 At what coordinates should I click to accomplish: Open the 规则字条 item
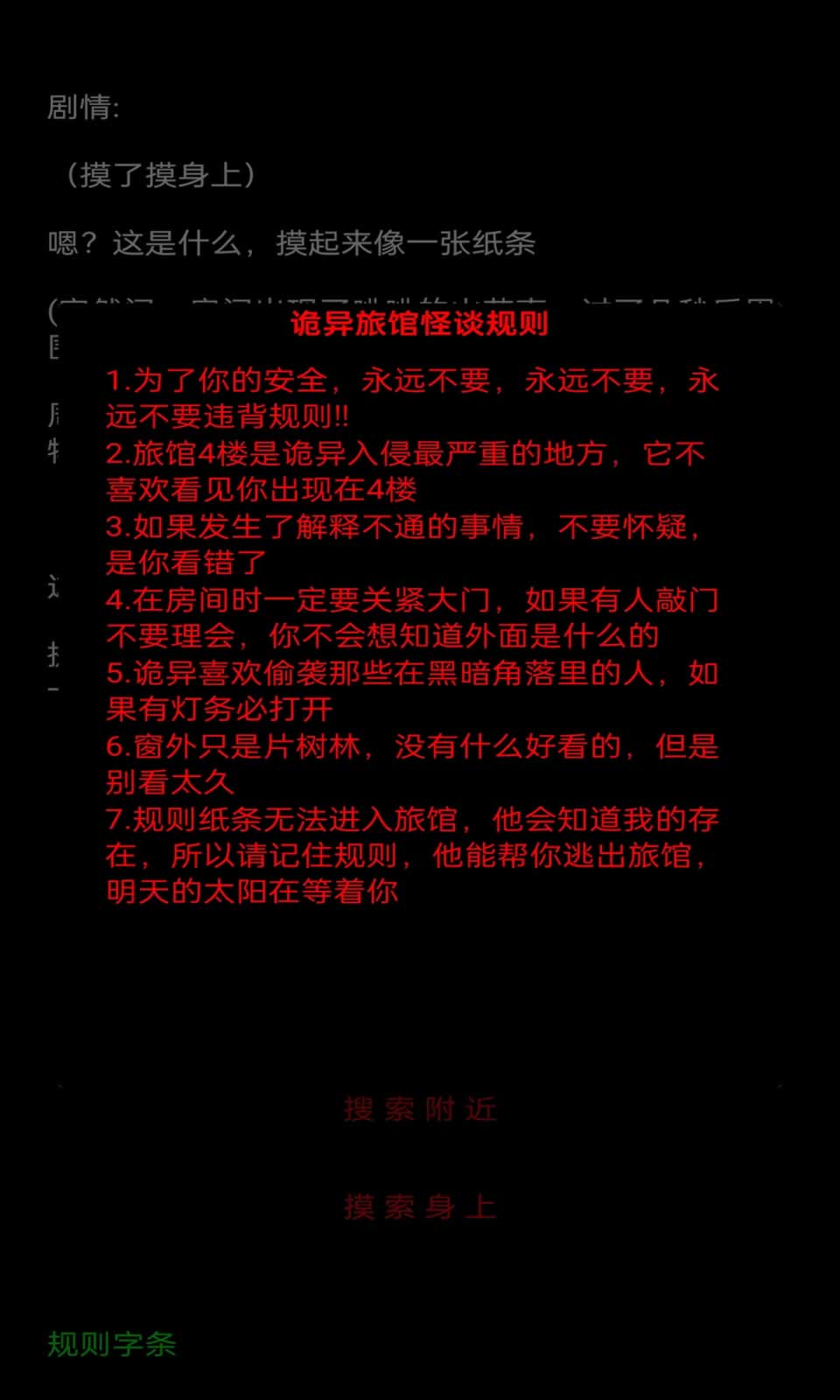click(x=112, y=1344)
